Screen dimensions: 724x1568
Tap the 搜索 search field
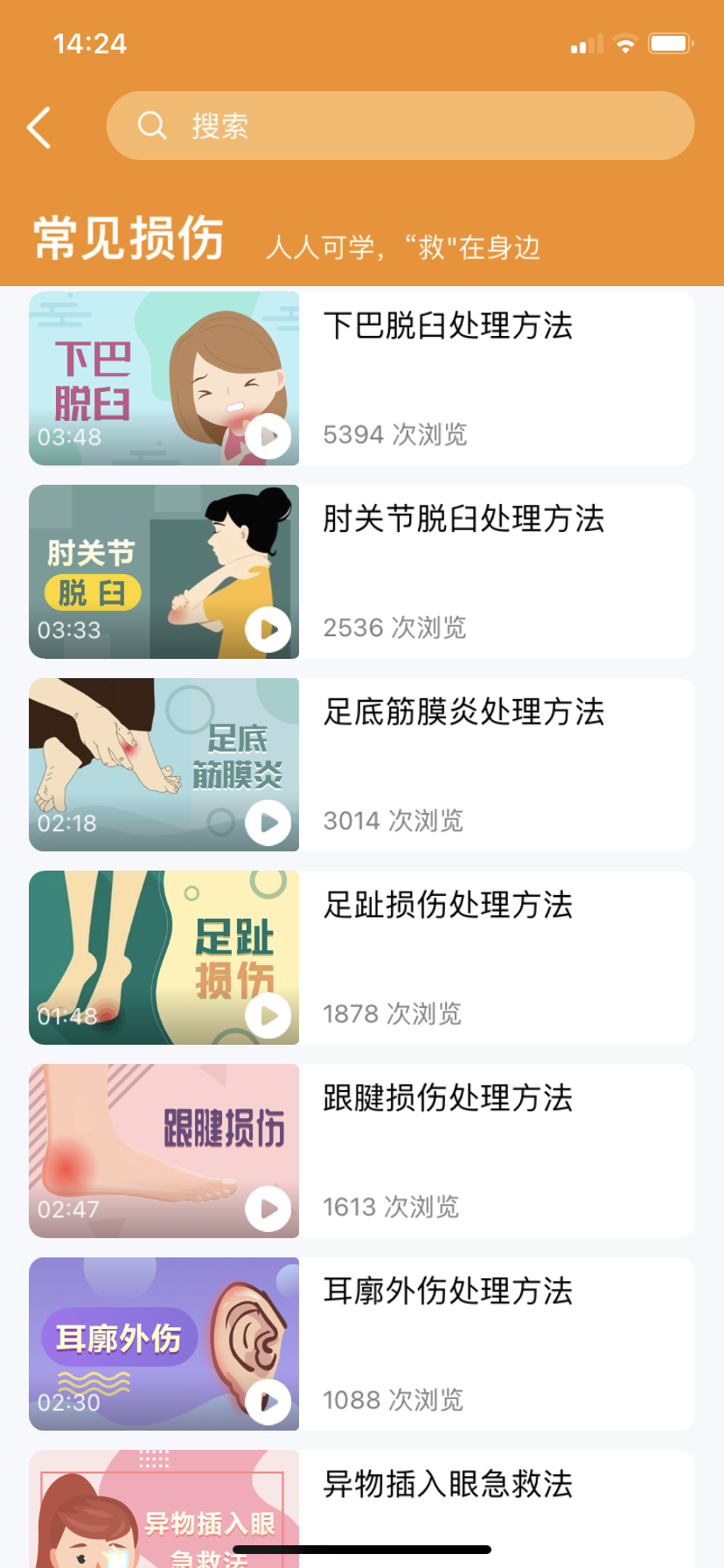tap(400, 126)
